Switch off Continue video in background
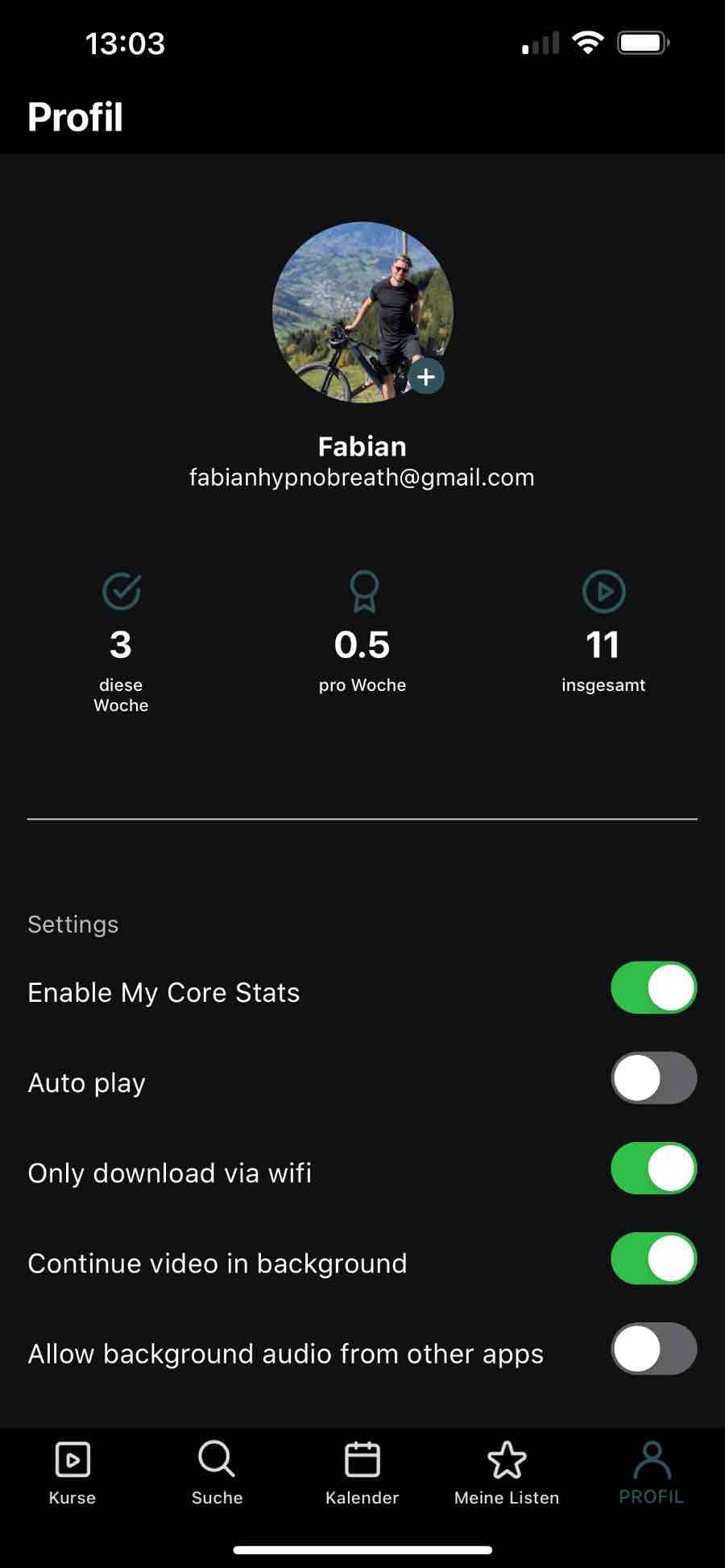 (653, 1258)
